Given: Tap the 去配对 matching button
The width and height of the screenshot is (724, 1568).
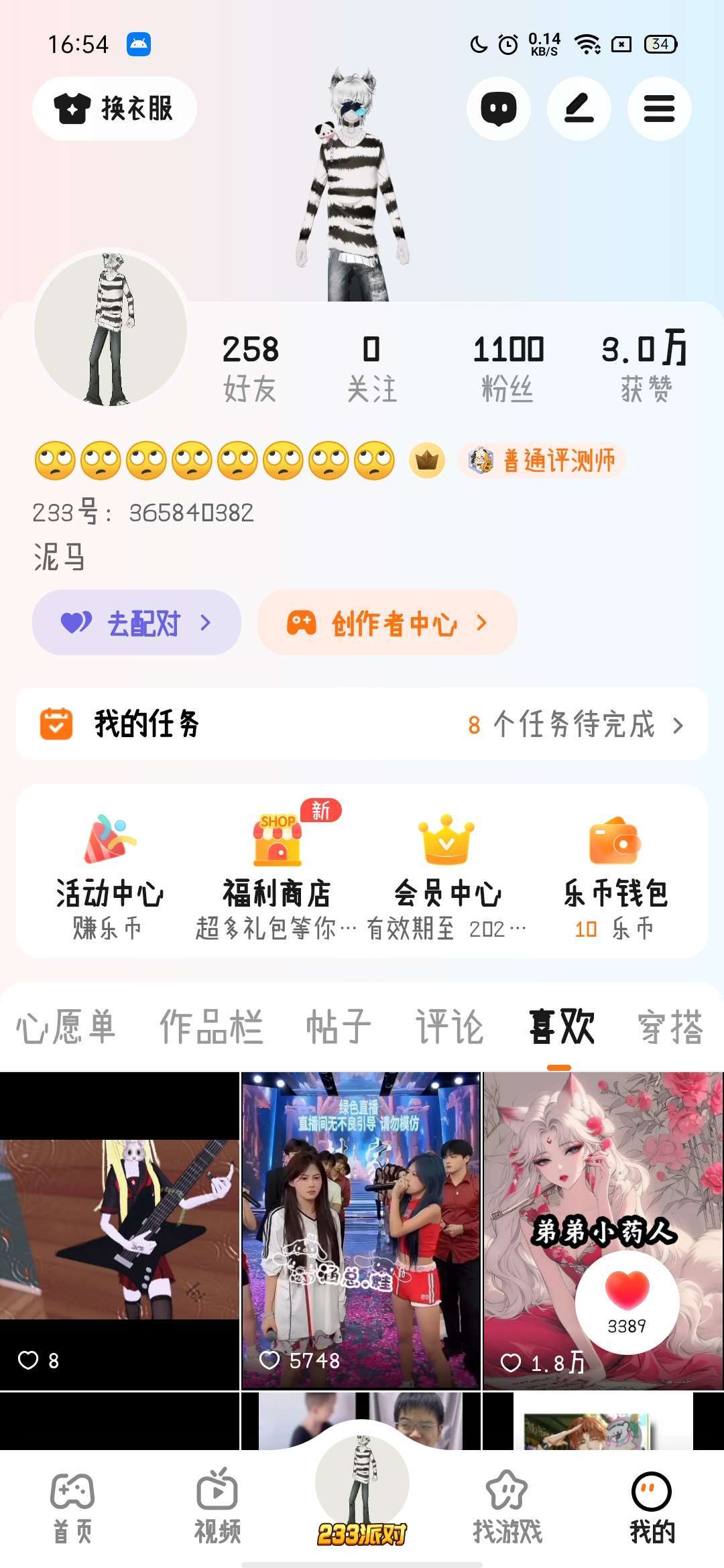Looking at the screenshot, I should pos(137,623).
